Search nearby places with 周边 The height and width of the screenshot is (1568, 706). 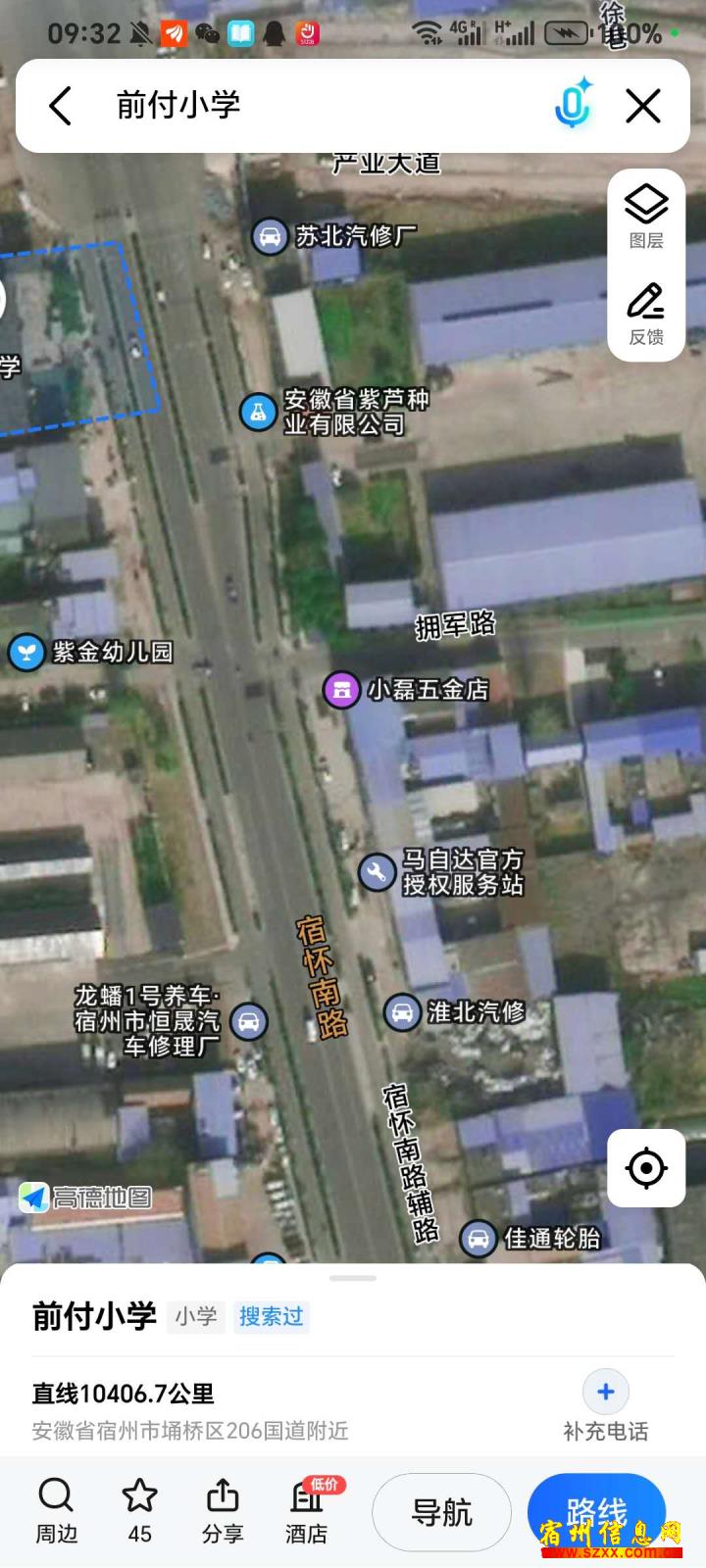click(56, 1511)
